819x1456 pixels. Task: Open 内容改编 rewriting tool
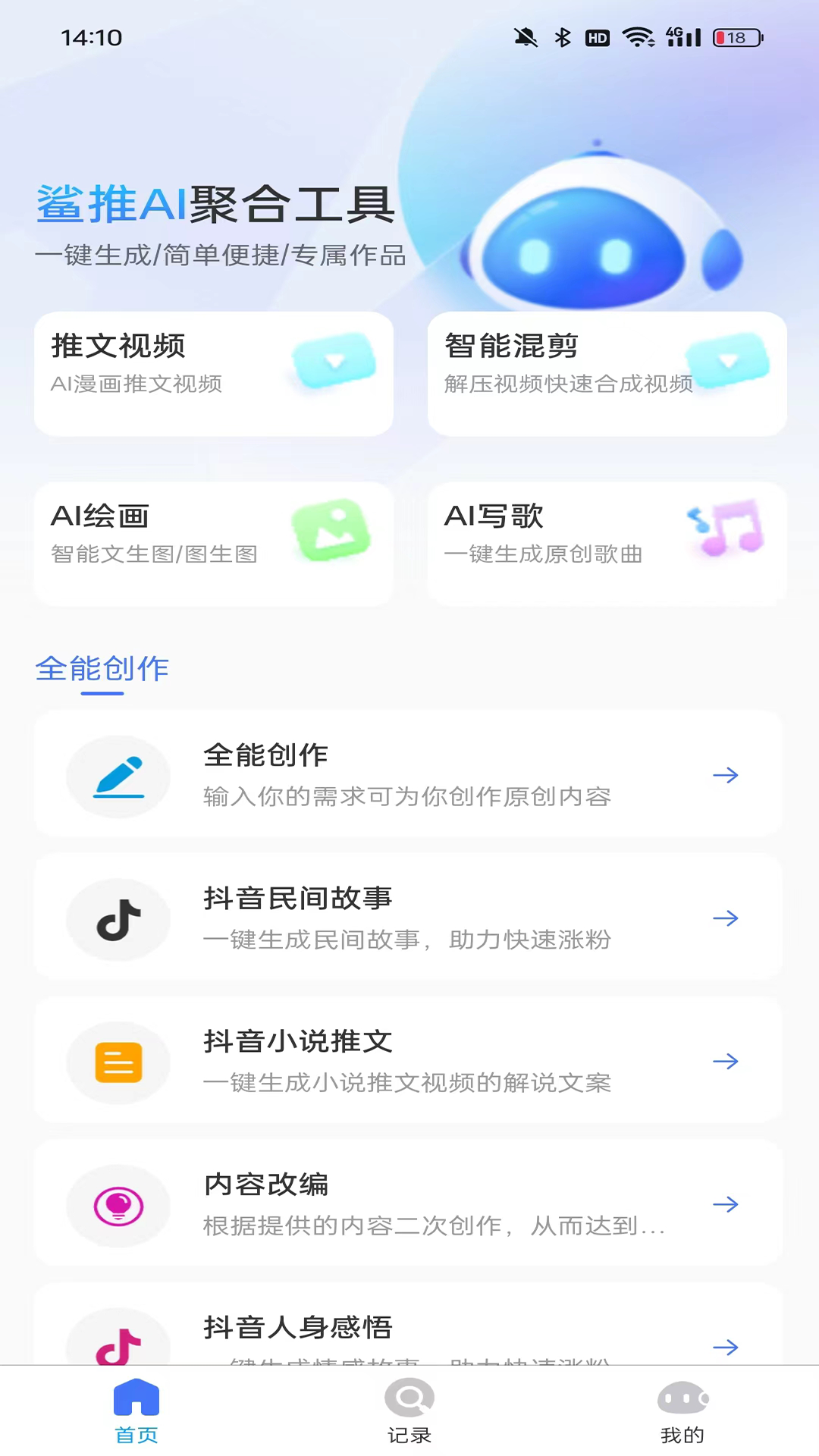click(408, 1203)
